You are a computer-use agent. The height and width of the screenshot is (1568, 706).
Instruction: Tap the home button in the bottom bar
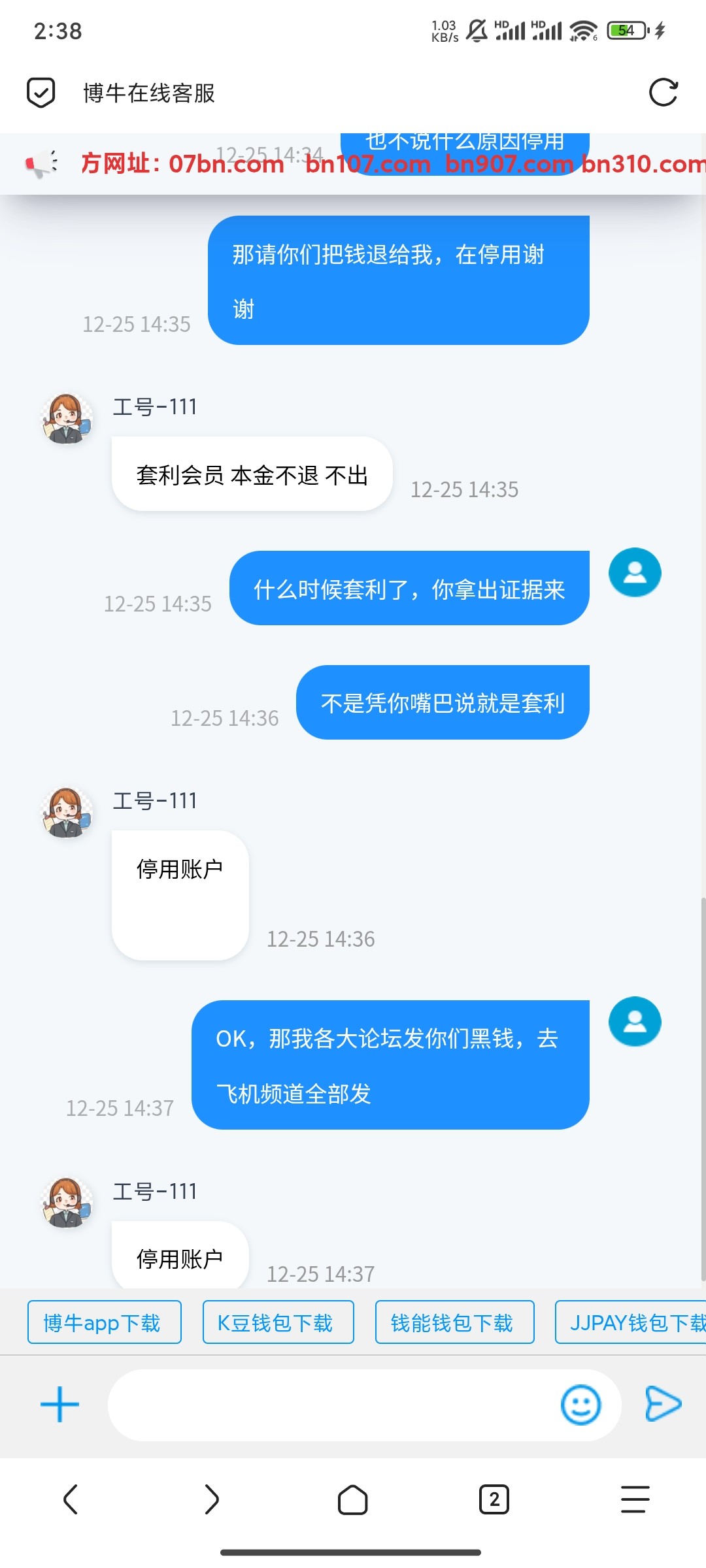353,1500
